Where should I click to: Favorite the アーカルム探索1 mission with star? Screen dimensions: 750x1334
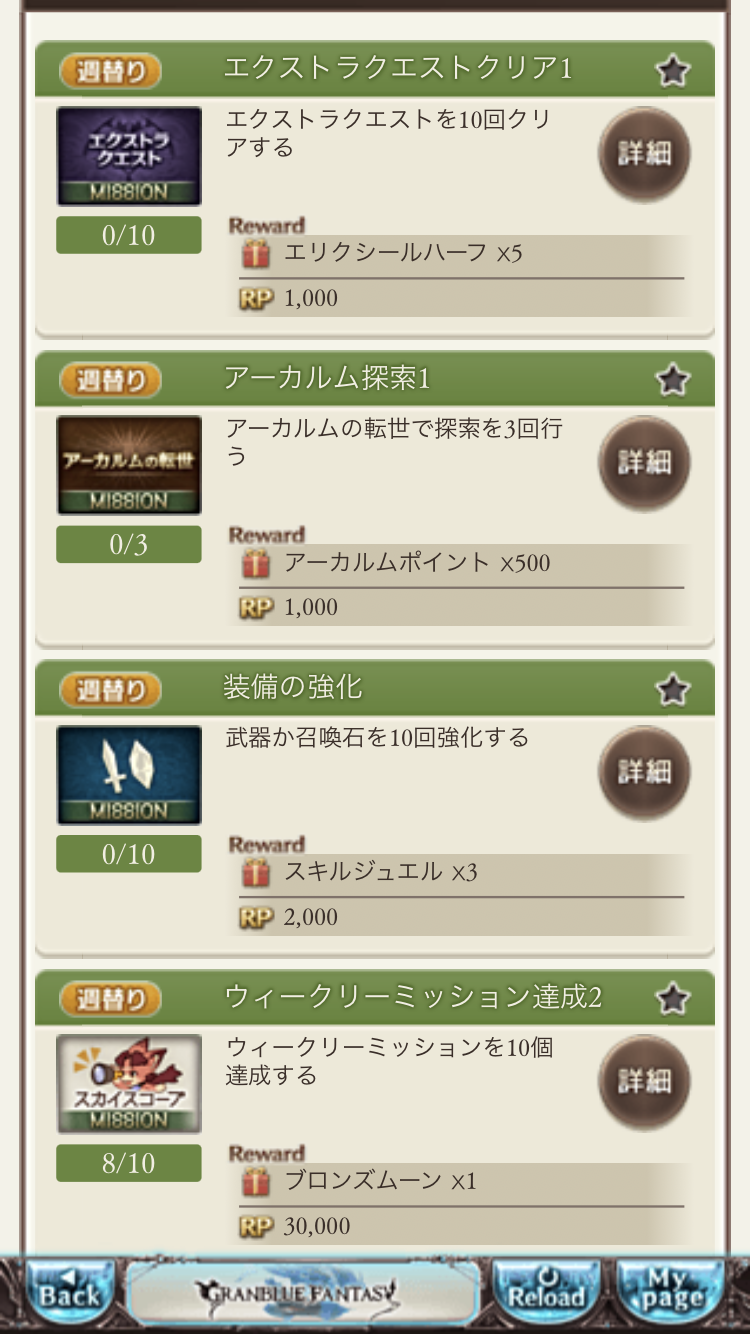click(672, 380)
